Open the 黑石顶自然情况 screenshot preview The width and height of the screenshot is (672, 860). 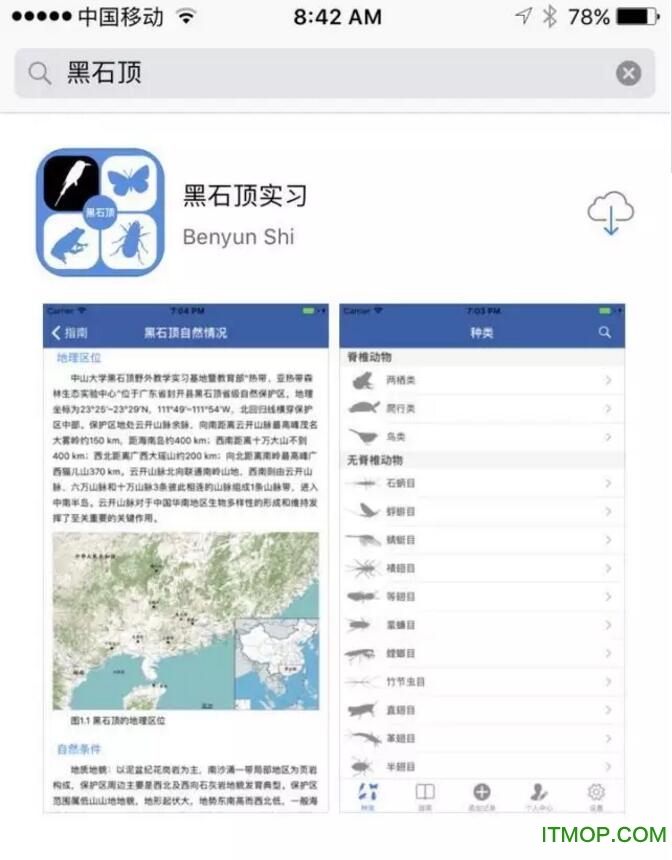click(x=186, y=557)
